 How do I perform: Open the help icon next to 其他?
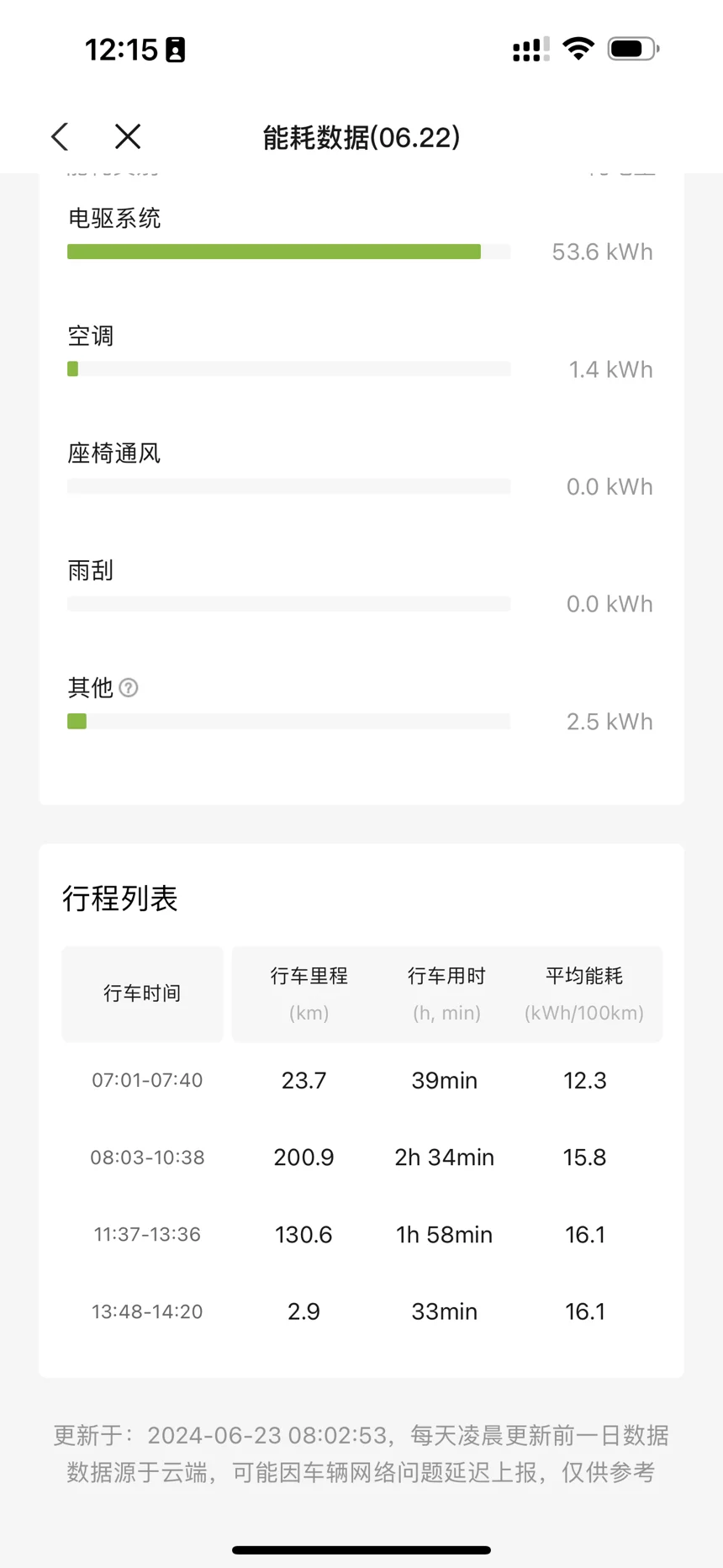[x=129, y=688]
